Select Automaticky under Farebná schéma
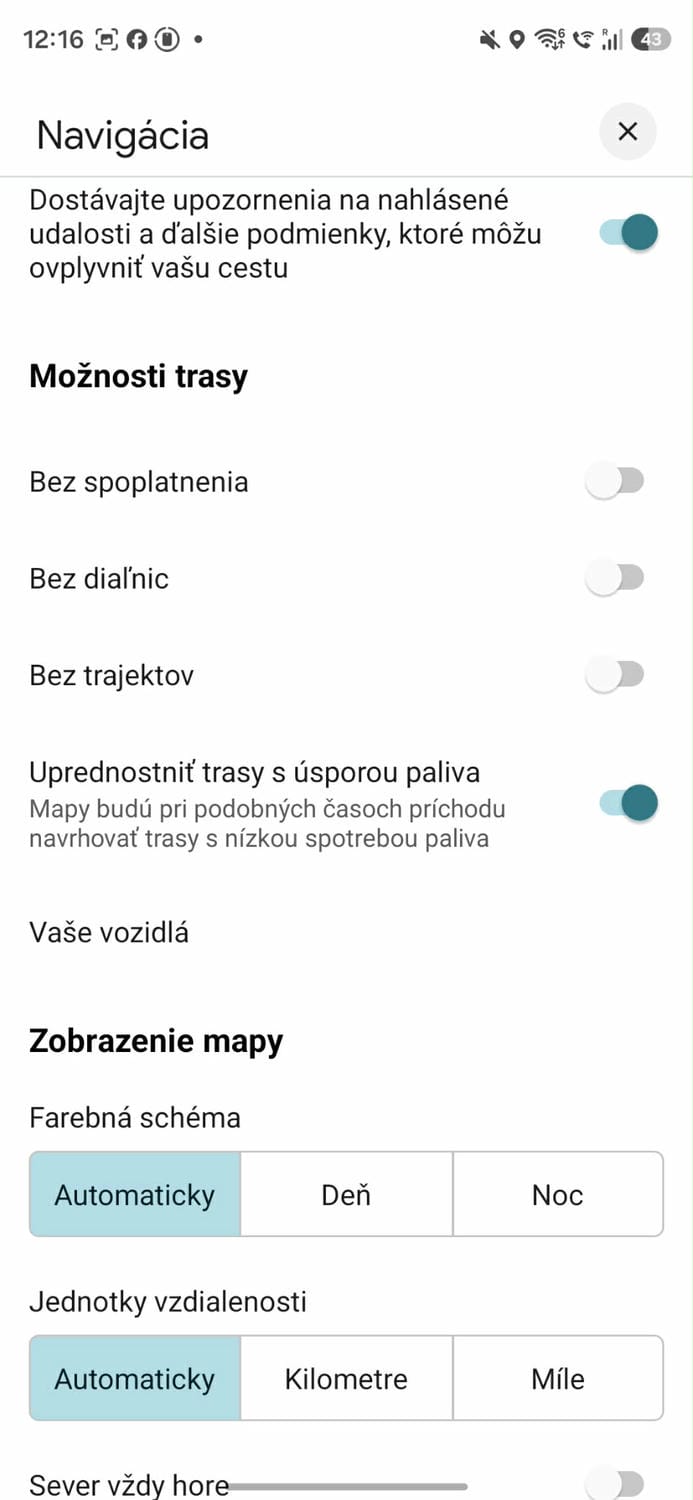The height and width of the screenshot is (1500, 693). (135, 1194)
